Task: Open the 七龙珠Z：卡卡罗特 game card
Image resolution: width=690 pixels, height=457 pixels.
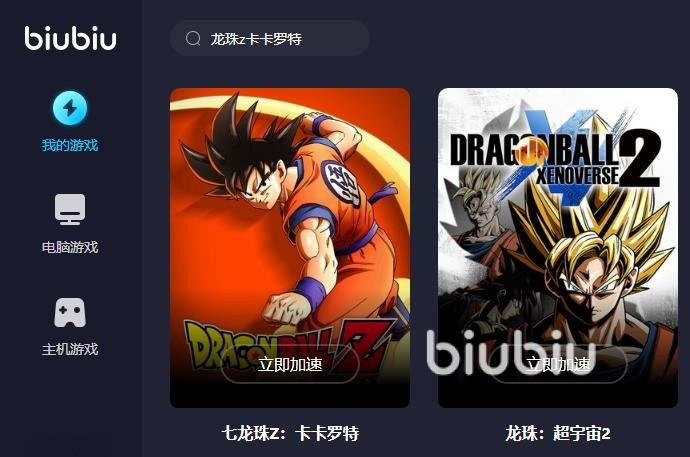Action: (290, 220)
